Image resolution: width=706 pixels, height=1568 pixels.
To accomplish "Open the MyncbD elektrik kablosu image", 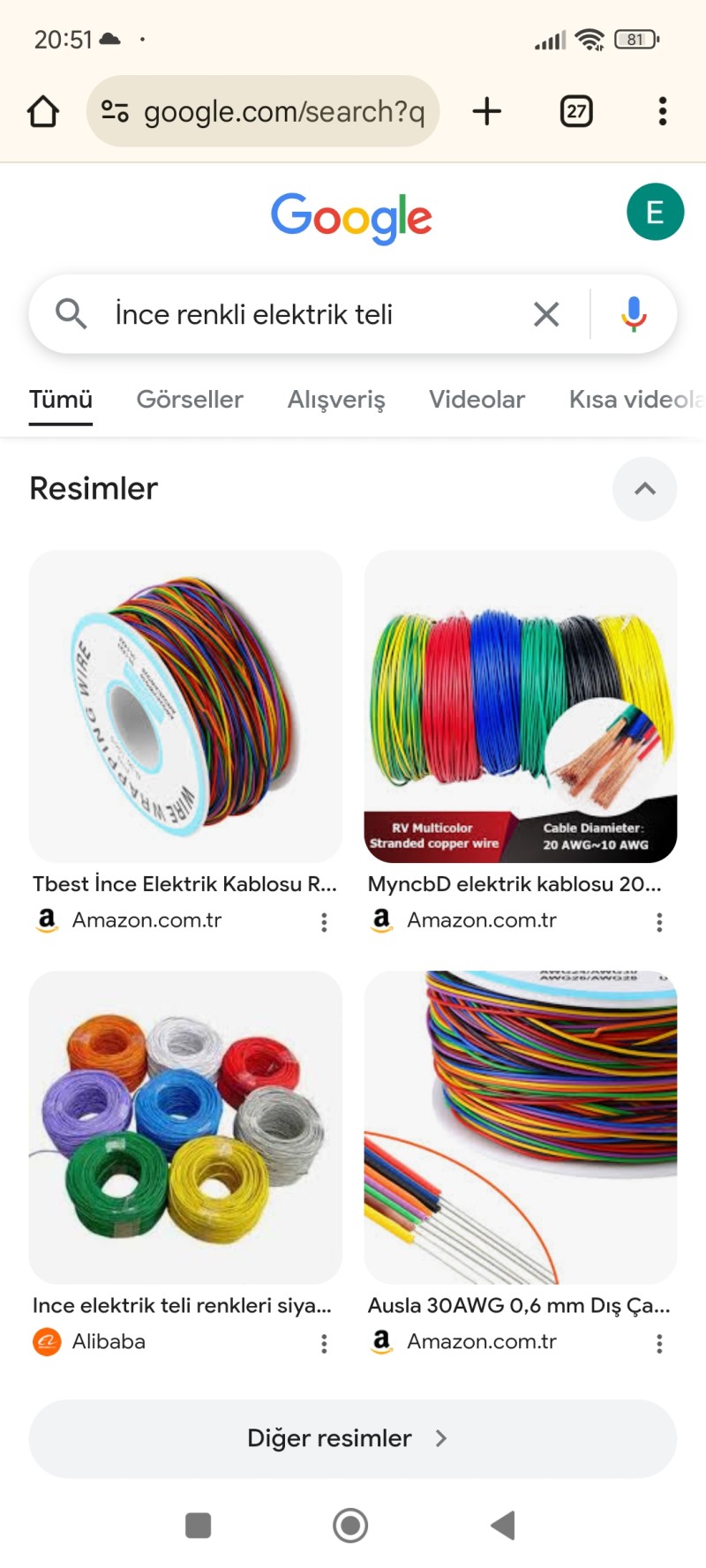I will coord(521,706).
